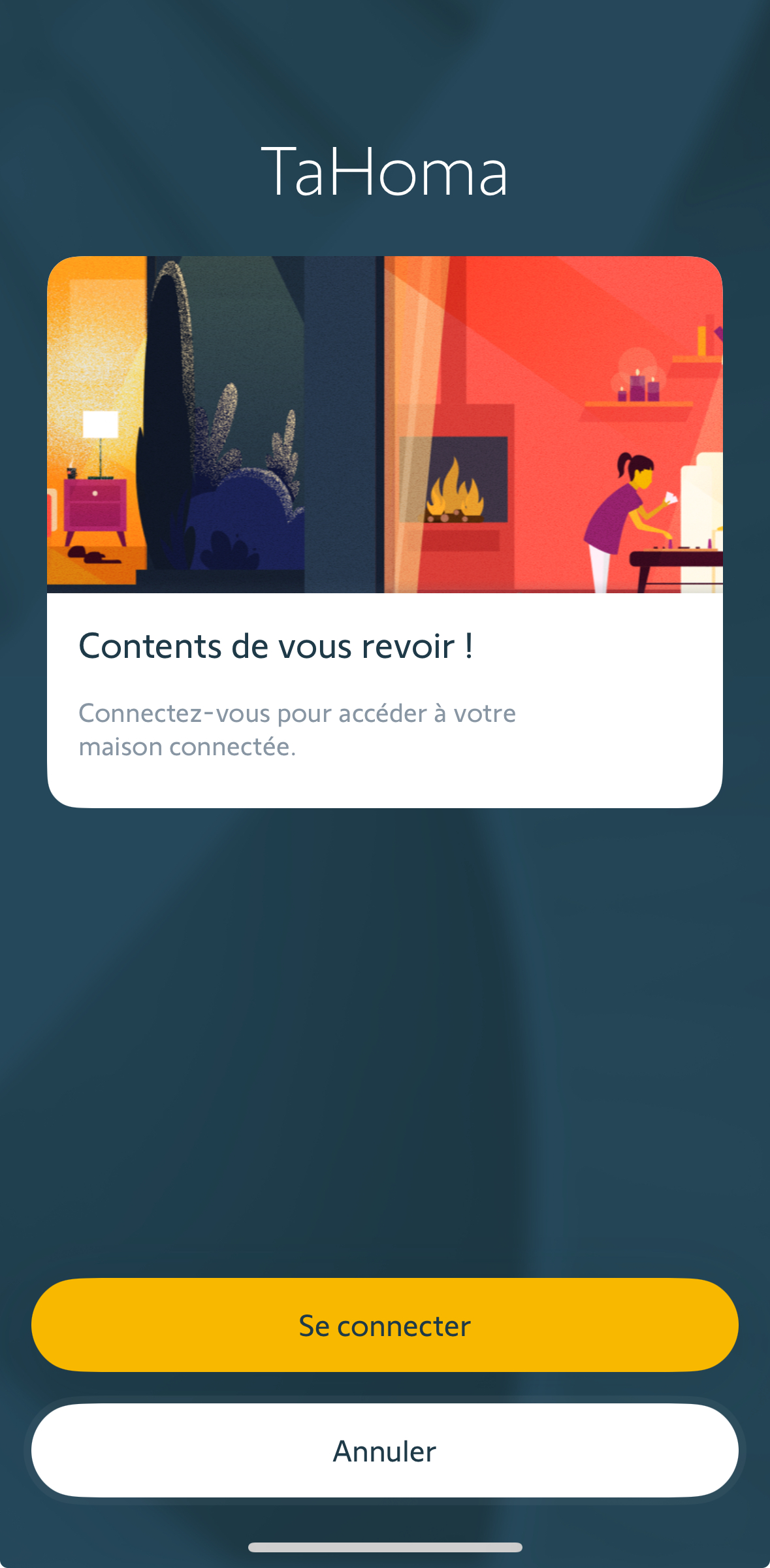Tap the Se connecter button
The width and height of the screenshot is (770, 1568).
385,1325
